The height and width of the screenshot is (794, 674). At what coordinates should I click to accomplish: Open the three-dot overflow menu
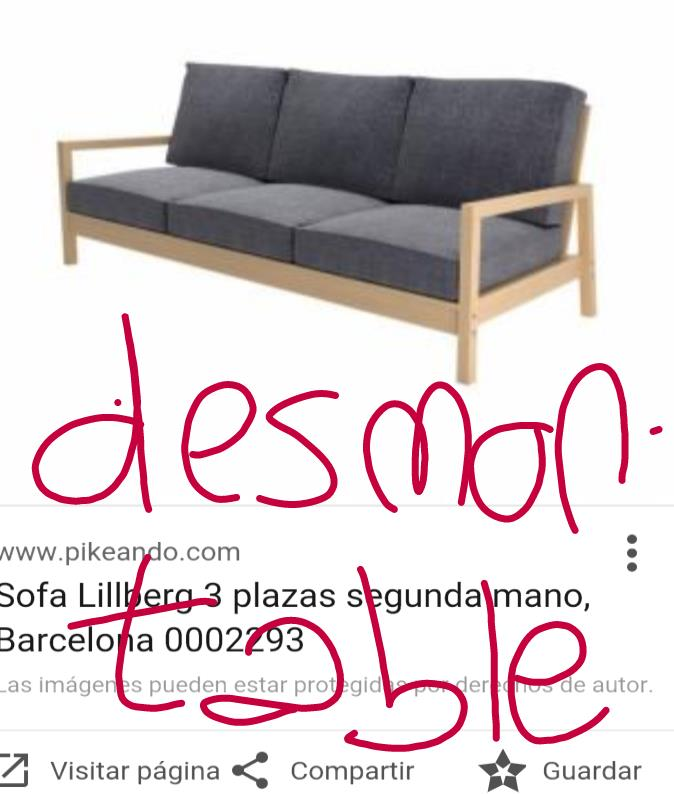(x=631, y=553)
